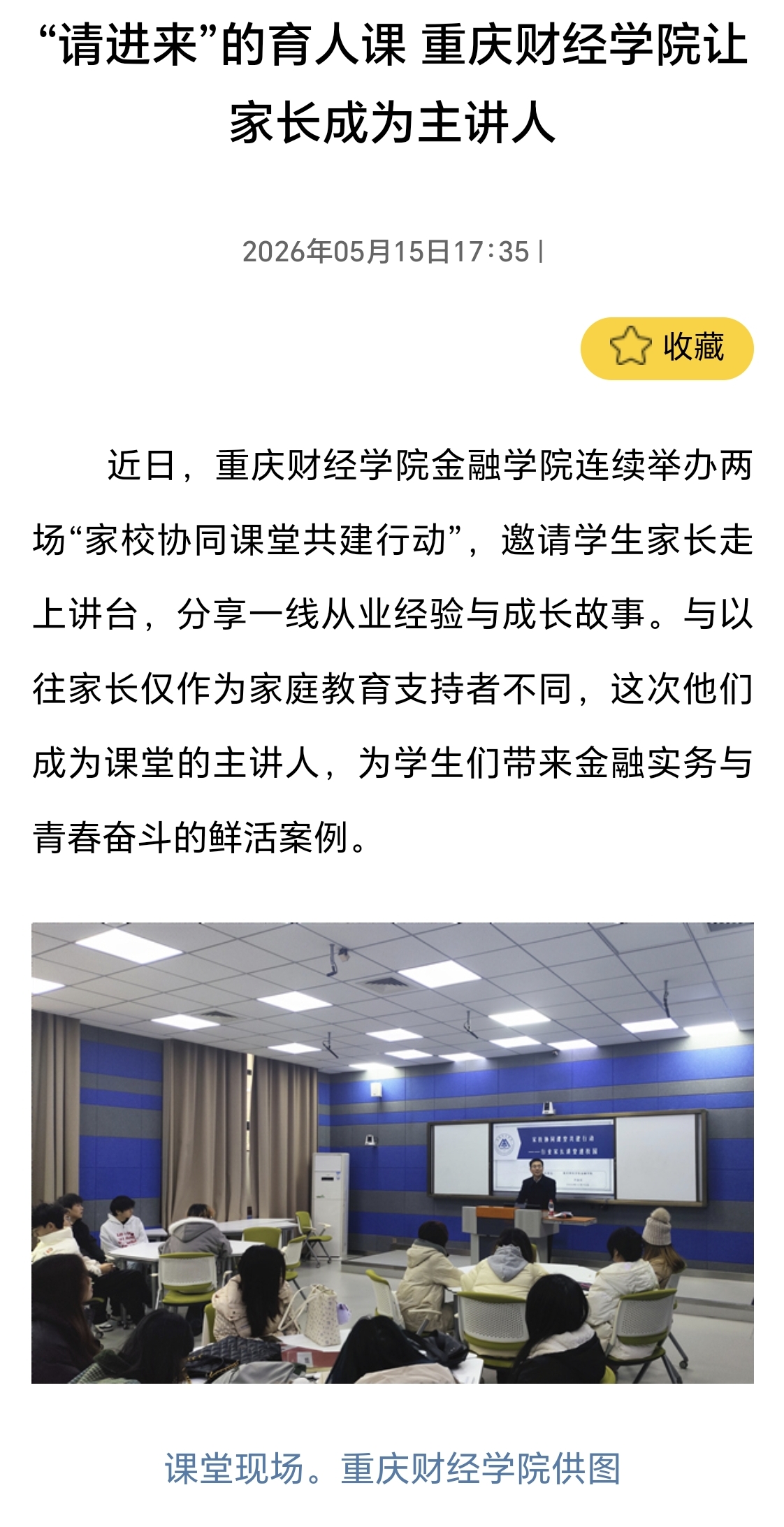This screenshot has width=784, height=1527.
Task: Open the classroom photo in the article
Action: pyautogui.click(x=392, y=1152)
